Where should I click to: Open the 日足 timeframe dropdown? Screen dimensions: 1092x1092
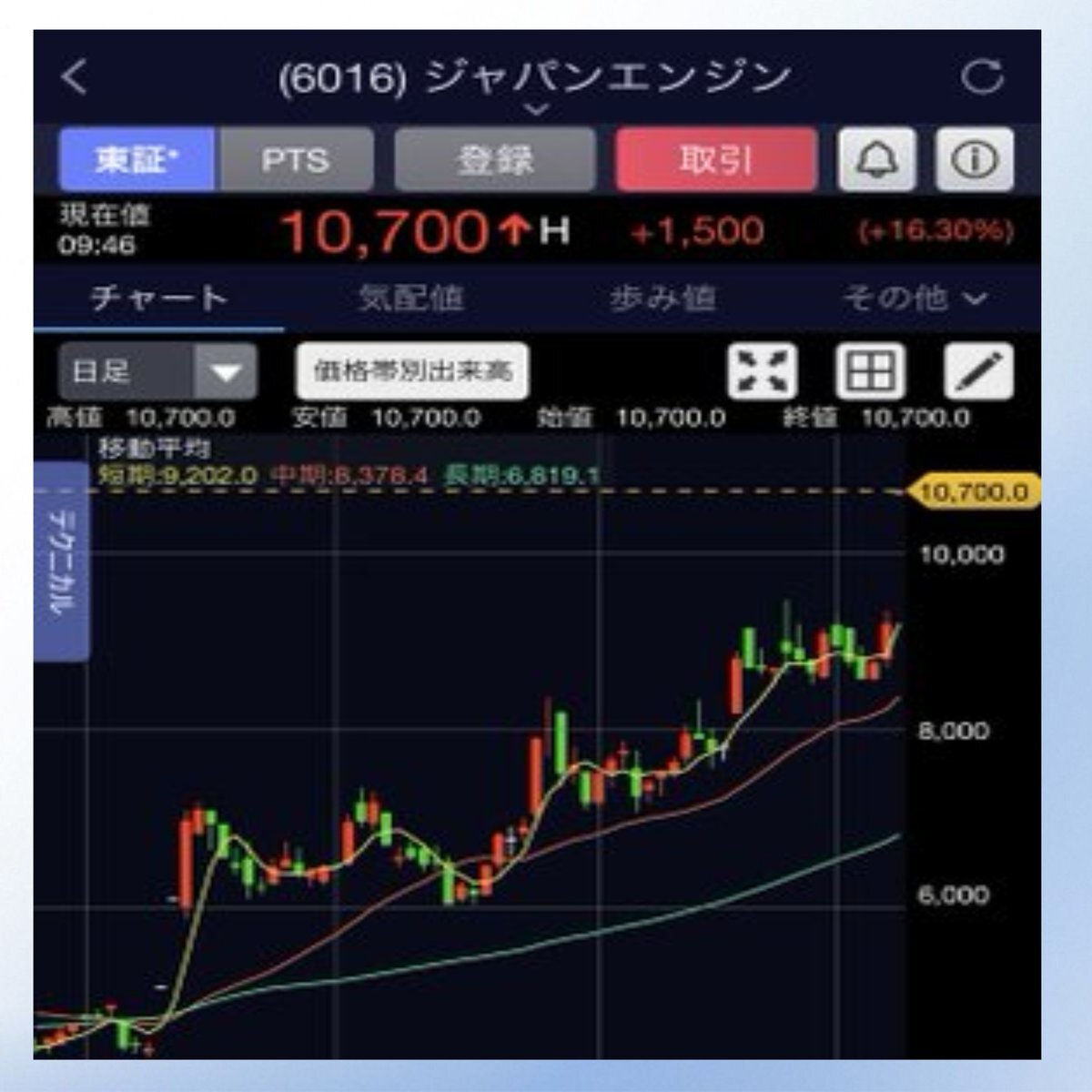pos(157,371)
